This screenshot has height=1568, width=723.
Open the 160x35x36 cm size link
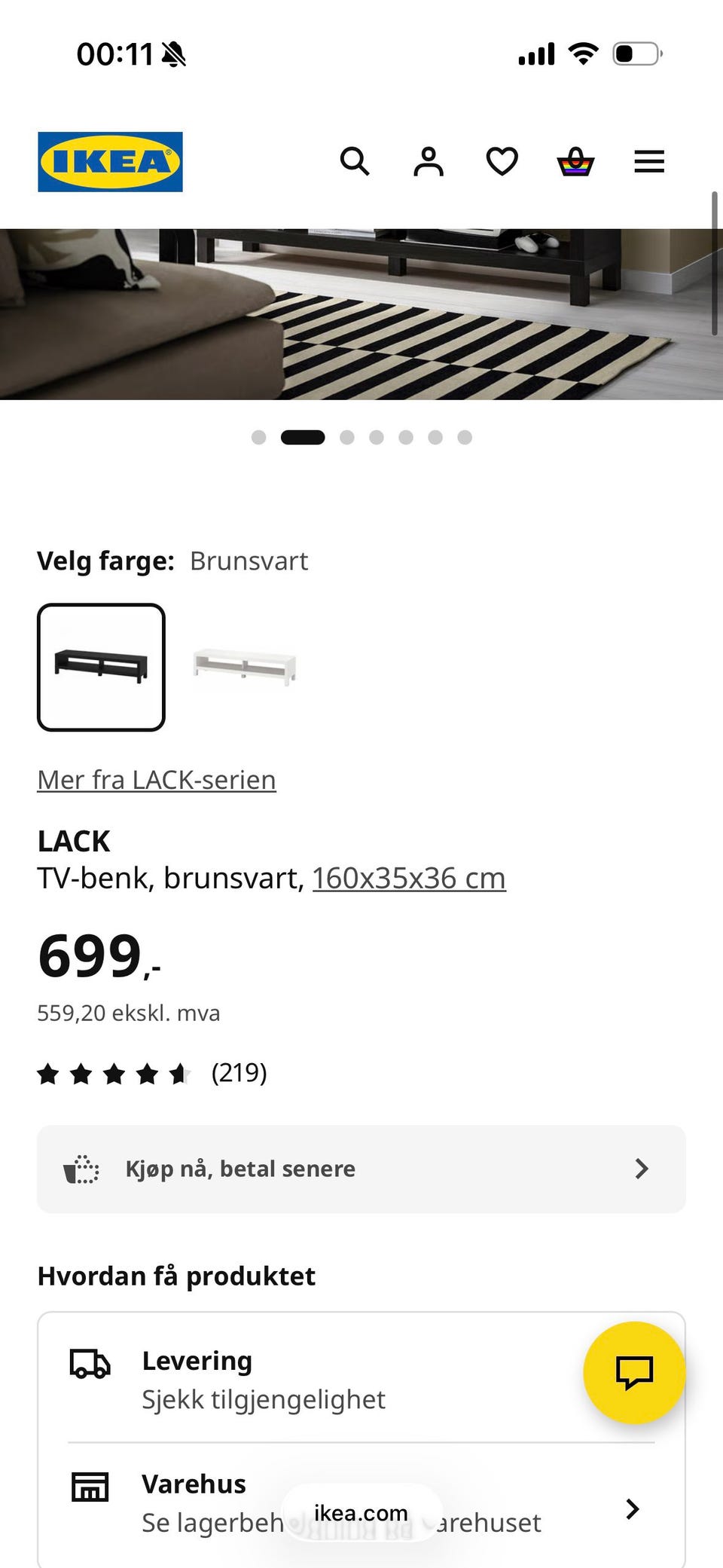click(409, 878)
